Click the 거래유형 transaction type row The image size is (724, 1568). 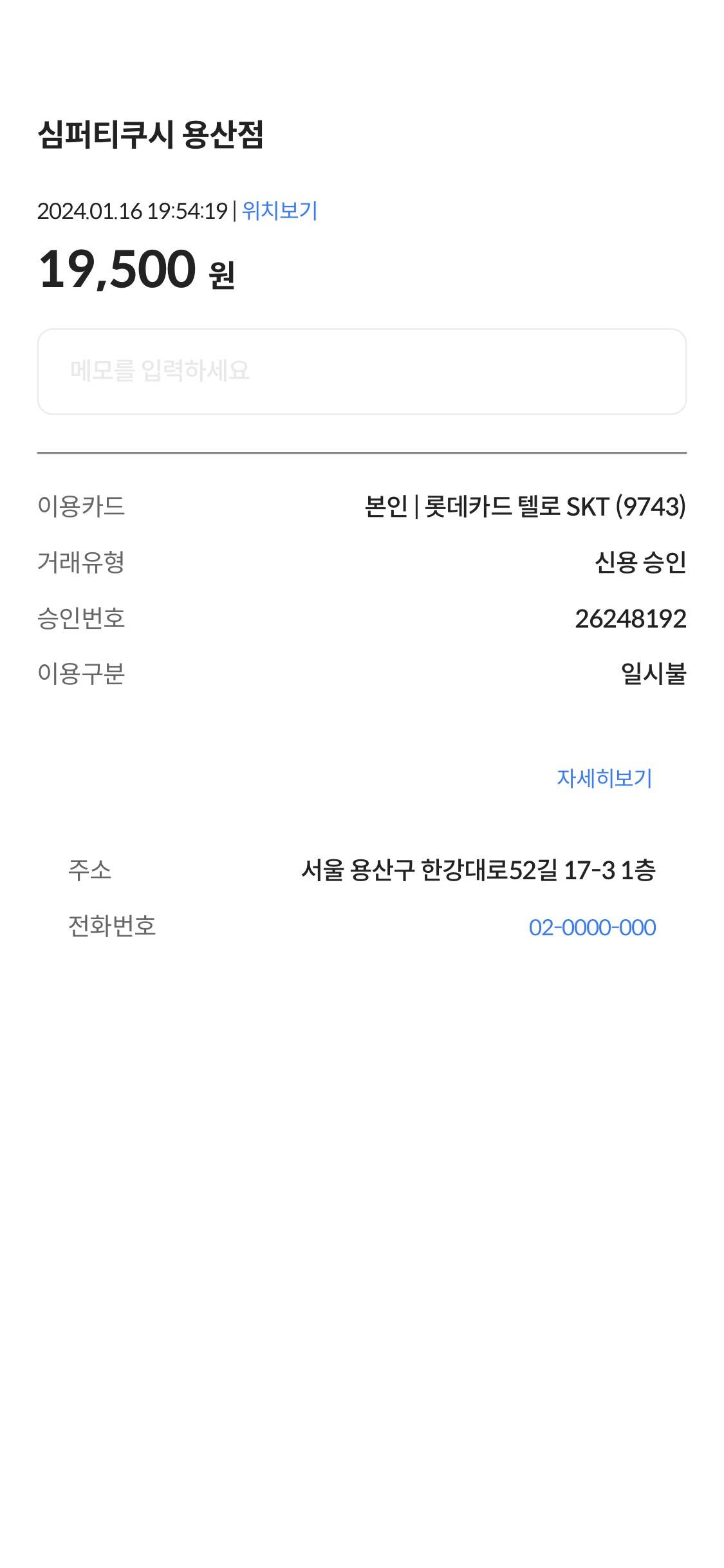(x=84, y=563)
